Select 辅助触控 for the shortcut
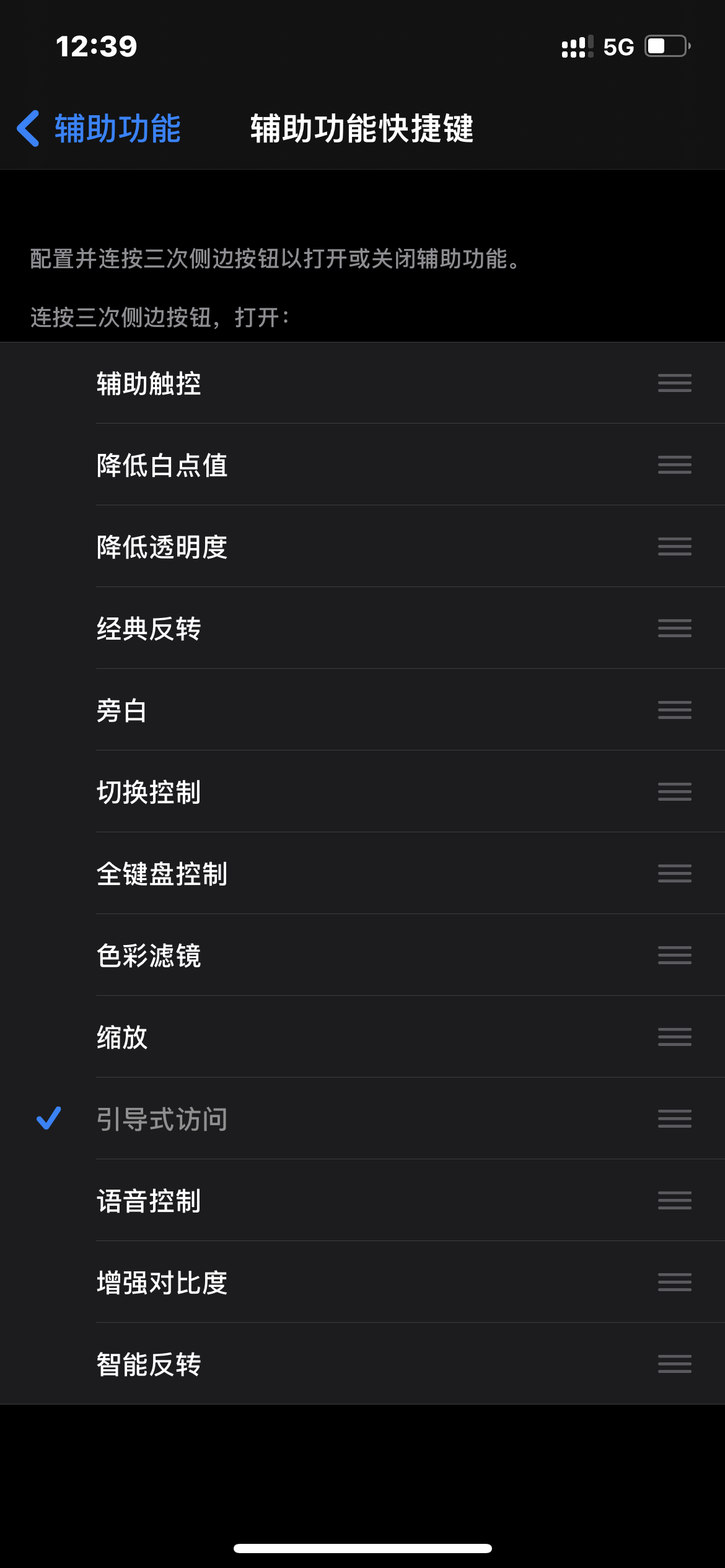The width and height of the screenshot is (725, 1568). (x=149, y=383)
